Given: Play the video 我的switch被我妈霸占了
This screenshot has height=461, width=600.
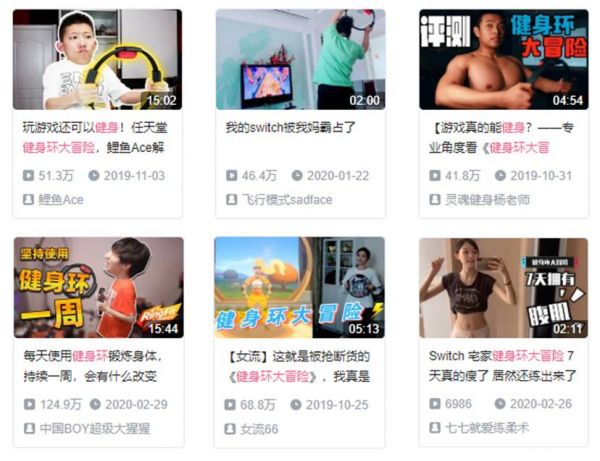Looking at the screenshot, I should [x=299, y=60].
